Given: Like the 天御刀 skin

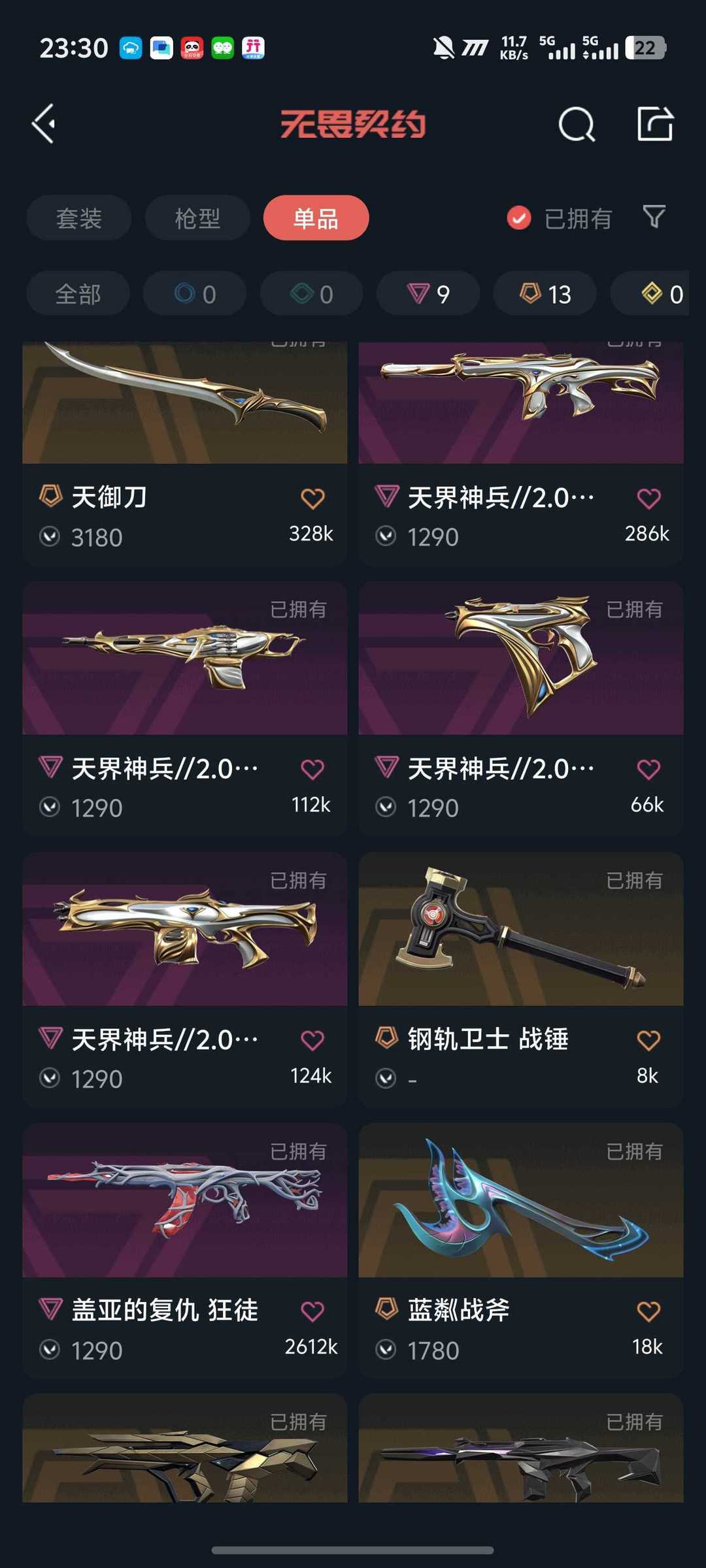Looking at the screenshot, I should pos(312,498).
